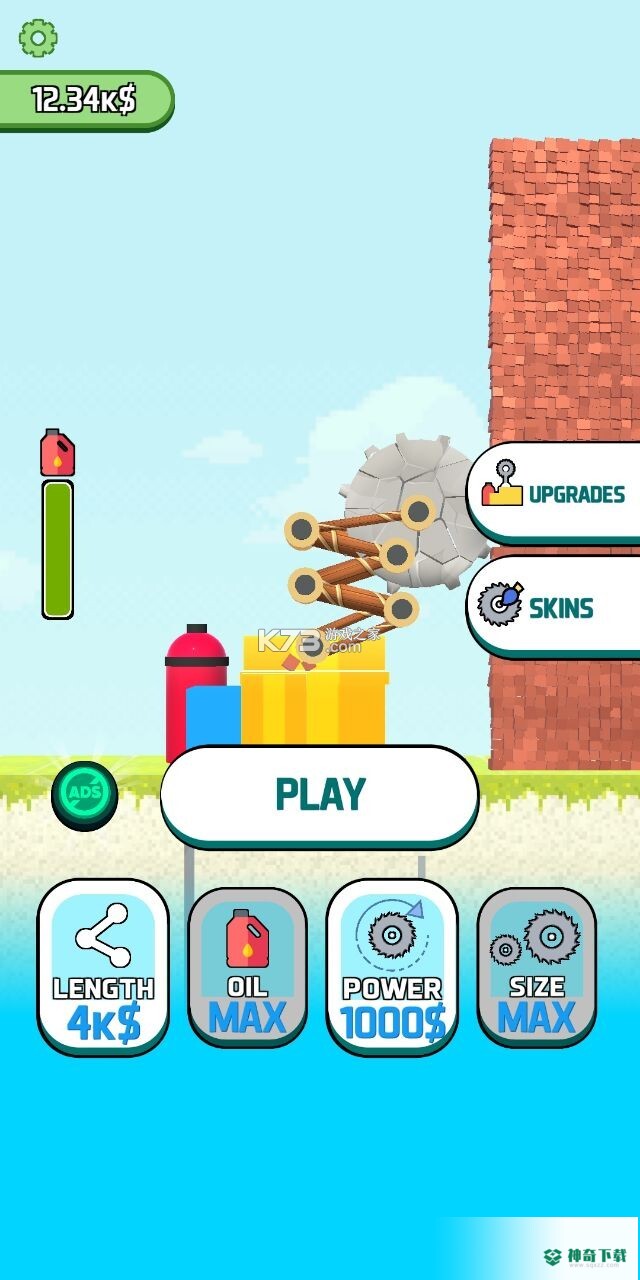Tap the PLAY button

[x=320, y=794]
